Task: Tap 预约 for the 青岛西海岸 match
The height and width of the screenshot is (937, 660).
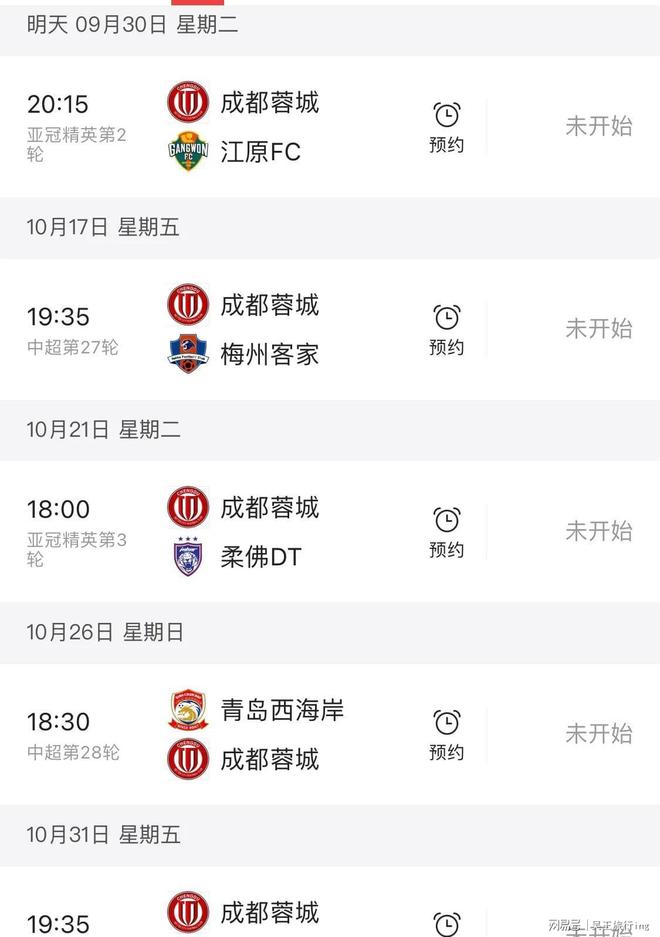Action: tap(446, 735)
